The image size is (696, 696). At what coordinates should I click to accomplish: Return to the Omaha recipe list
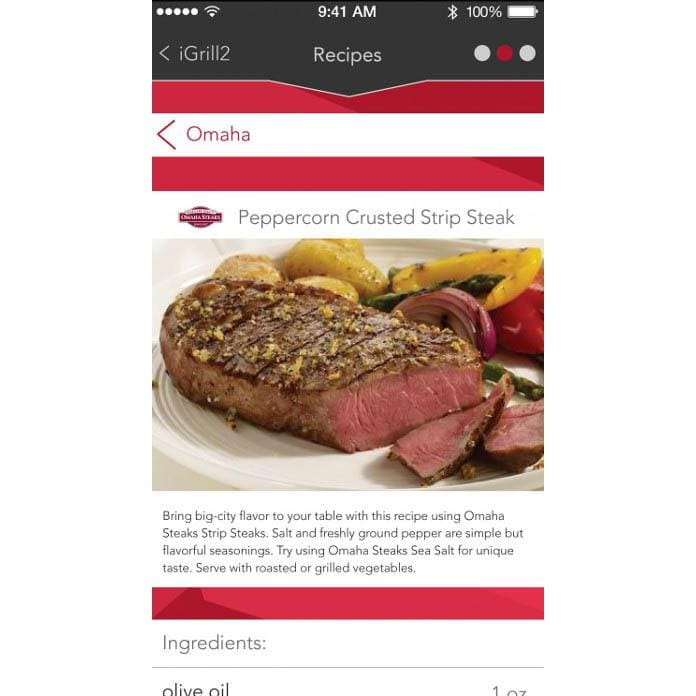point(203,135)
